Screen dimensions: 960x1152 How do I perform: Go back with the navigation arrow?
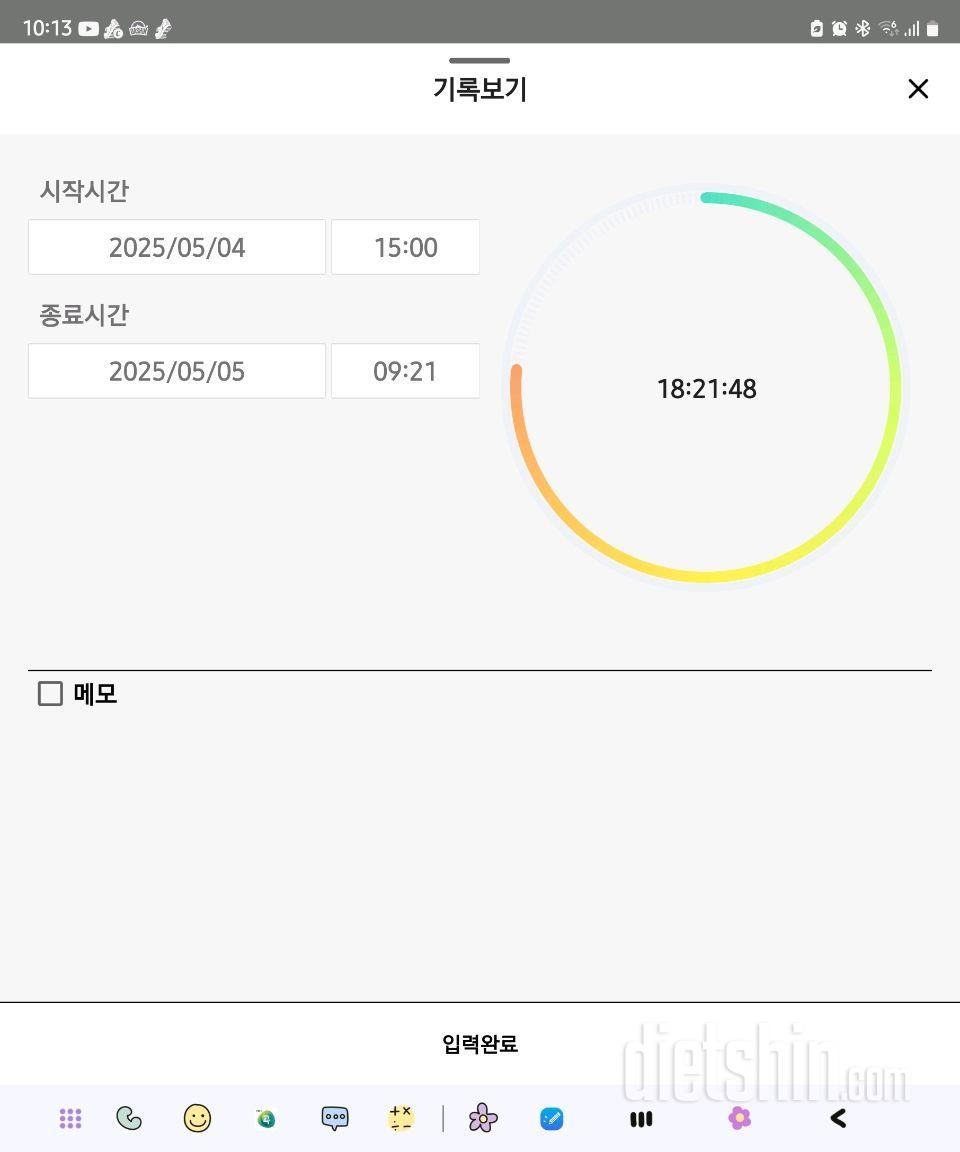pos(838,1118)
